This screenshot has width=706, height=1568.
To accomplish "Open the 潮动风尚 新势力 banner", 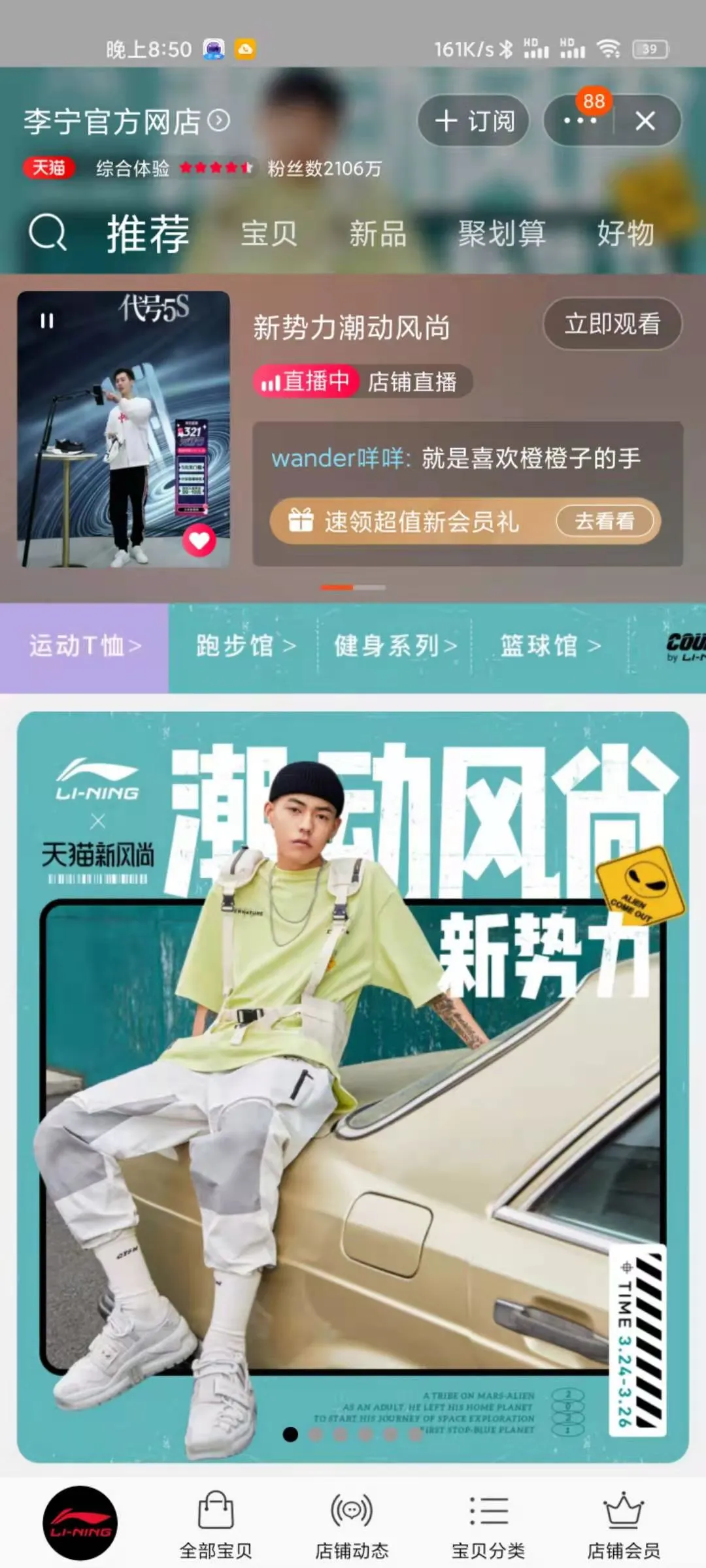I will (353, 1085).
